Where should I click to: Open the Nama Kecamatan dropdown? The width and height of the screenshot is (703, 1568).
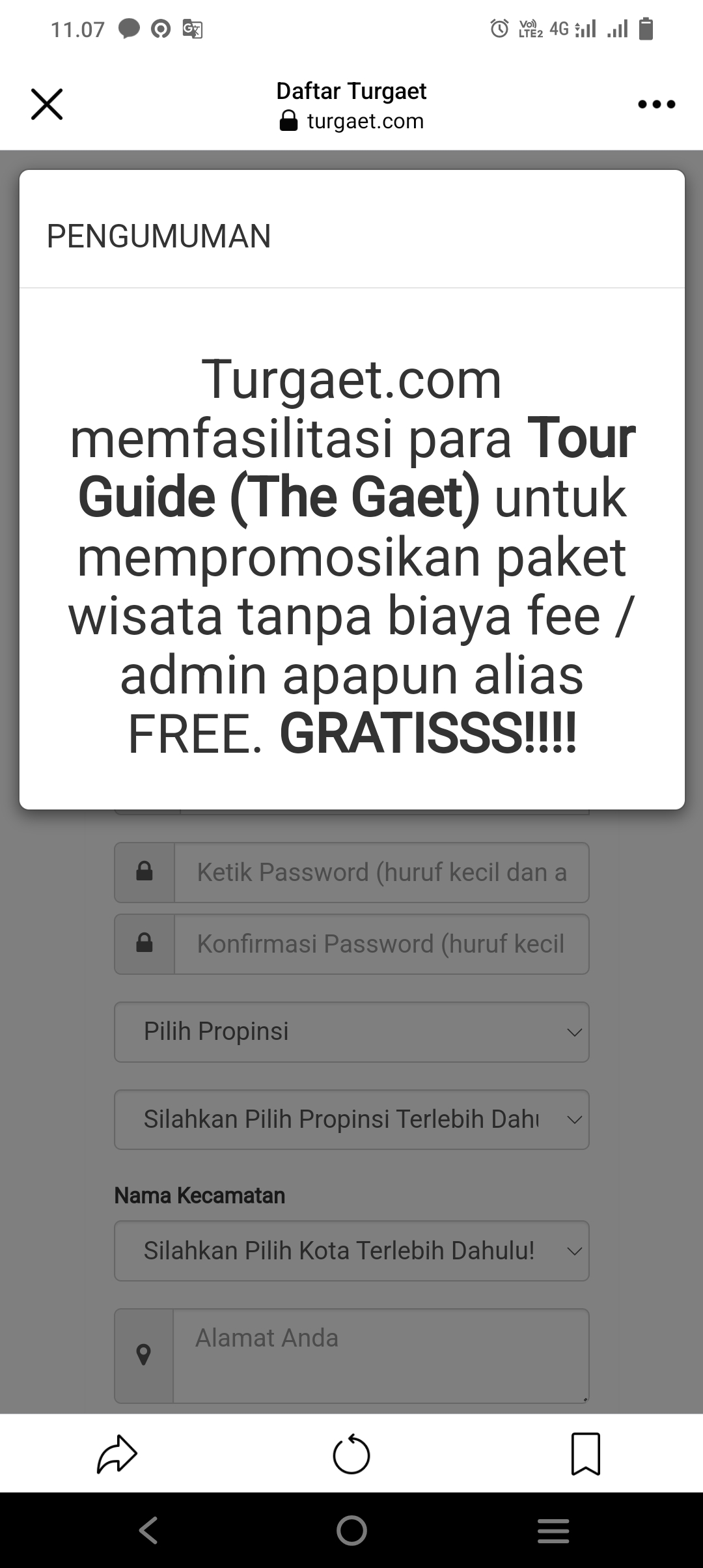click(x=351, y=1251)
